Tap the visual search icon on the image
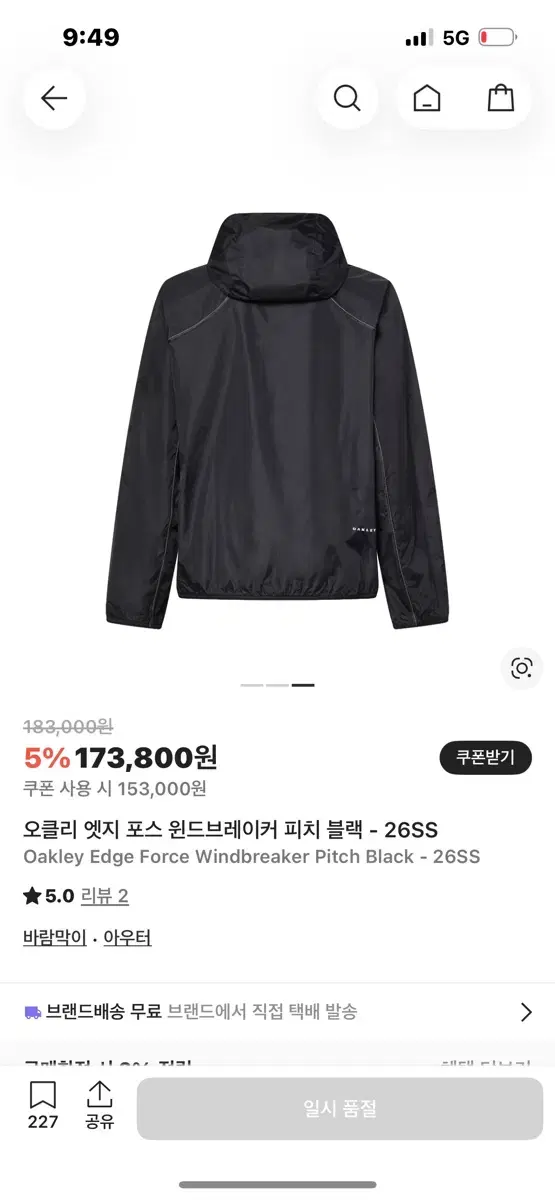 pos(521,669)
